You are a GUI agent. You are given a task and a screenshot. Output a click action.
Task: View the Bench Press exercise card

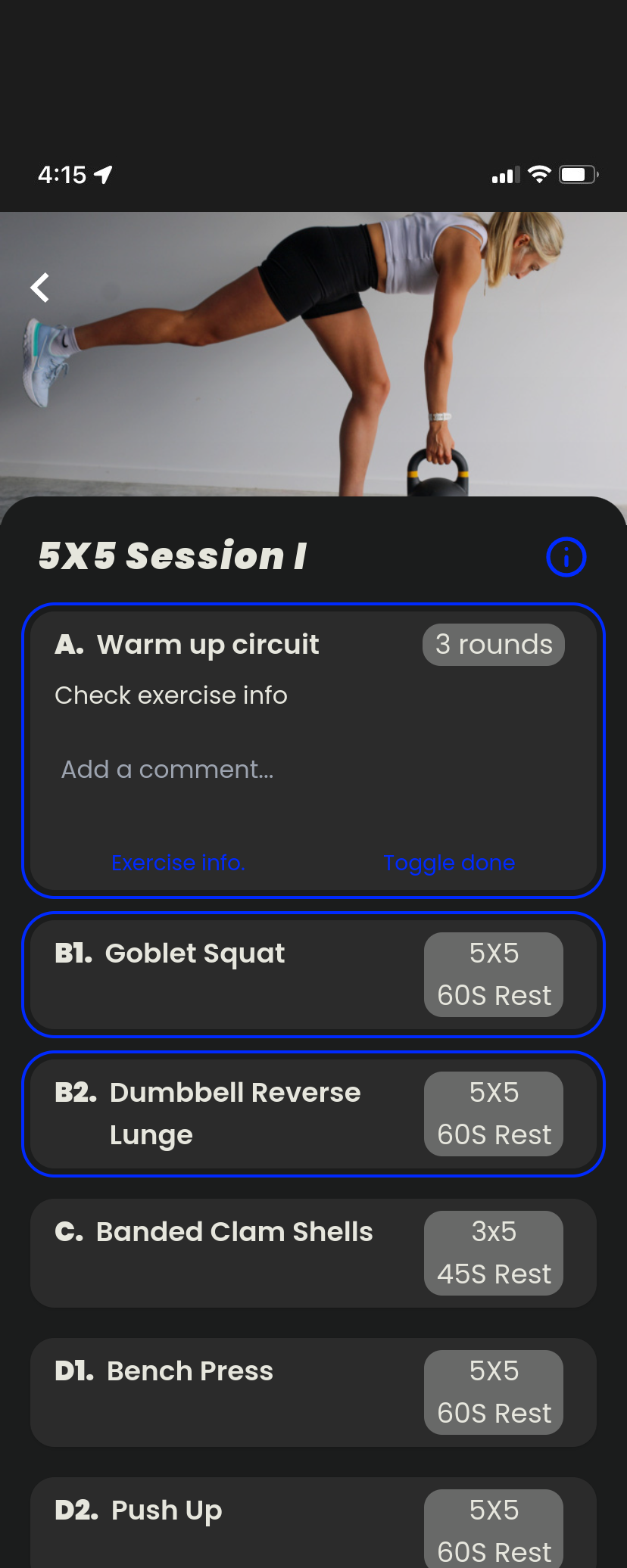pos(227,1392)
